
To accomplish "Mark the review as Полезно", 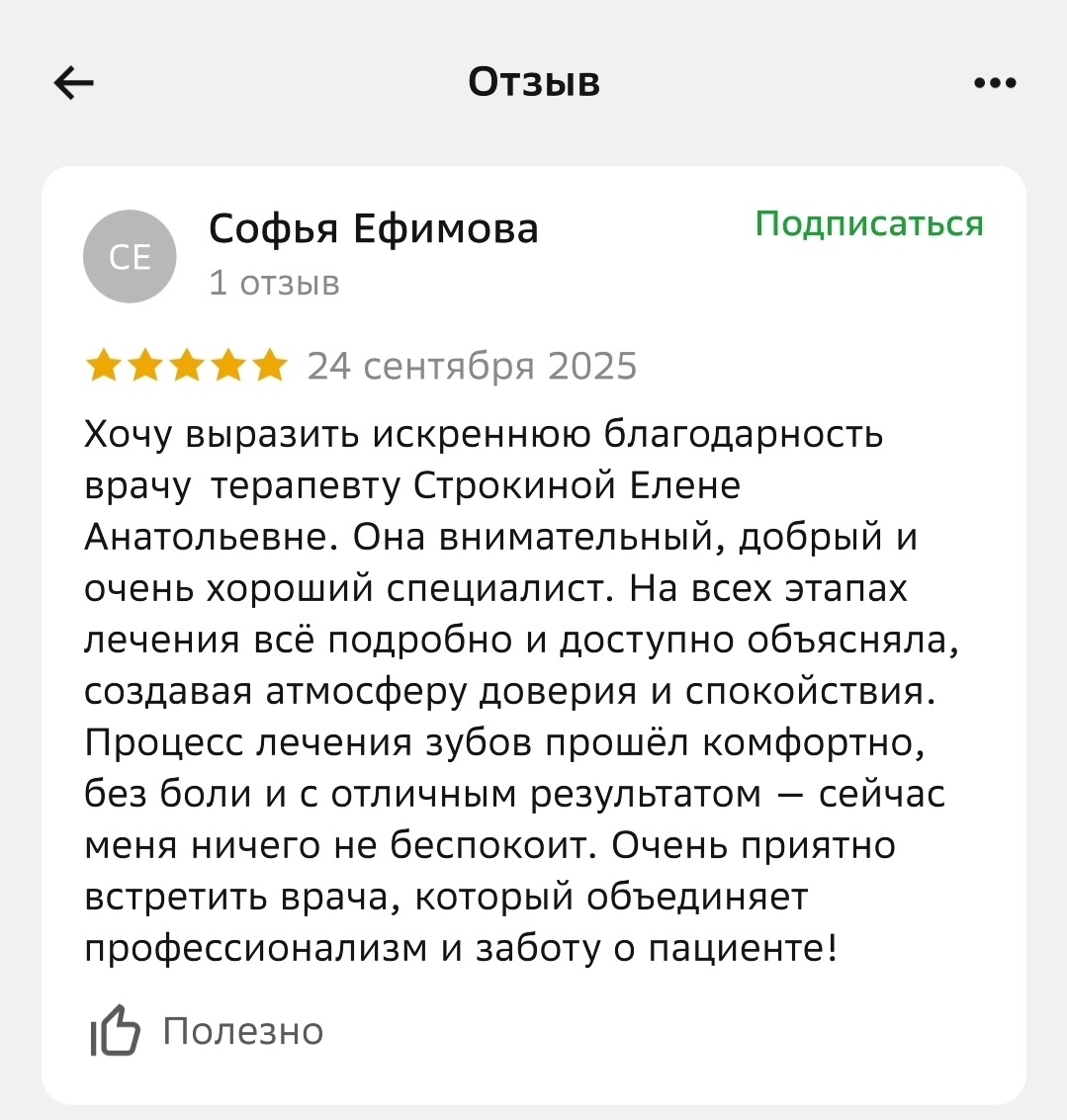I will pyautogui.click(x=206, y=1031).
